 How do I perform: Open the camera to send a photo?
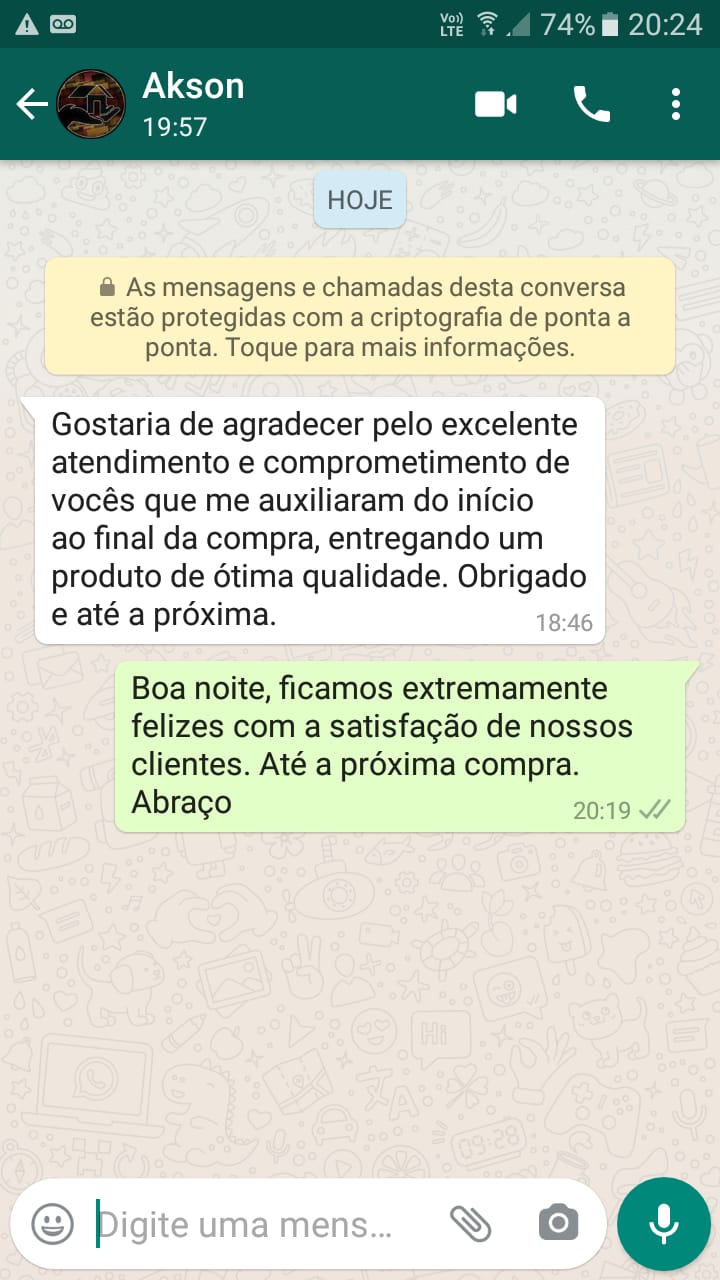558,1223
